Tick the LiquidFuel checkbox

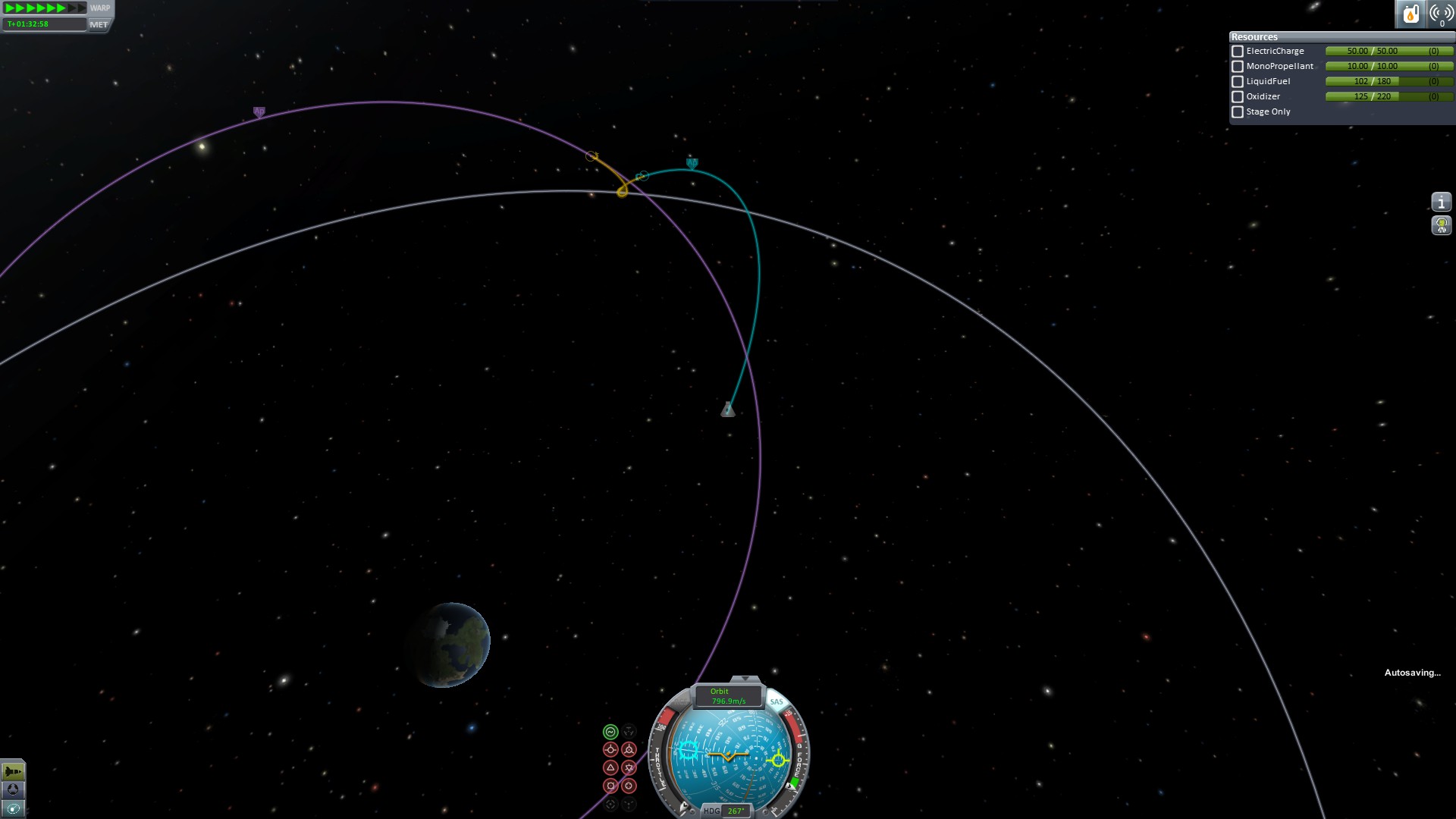[1238, 82]
